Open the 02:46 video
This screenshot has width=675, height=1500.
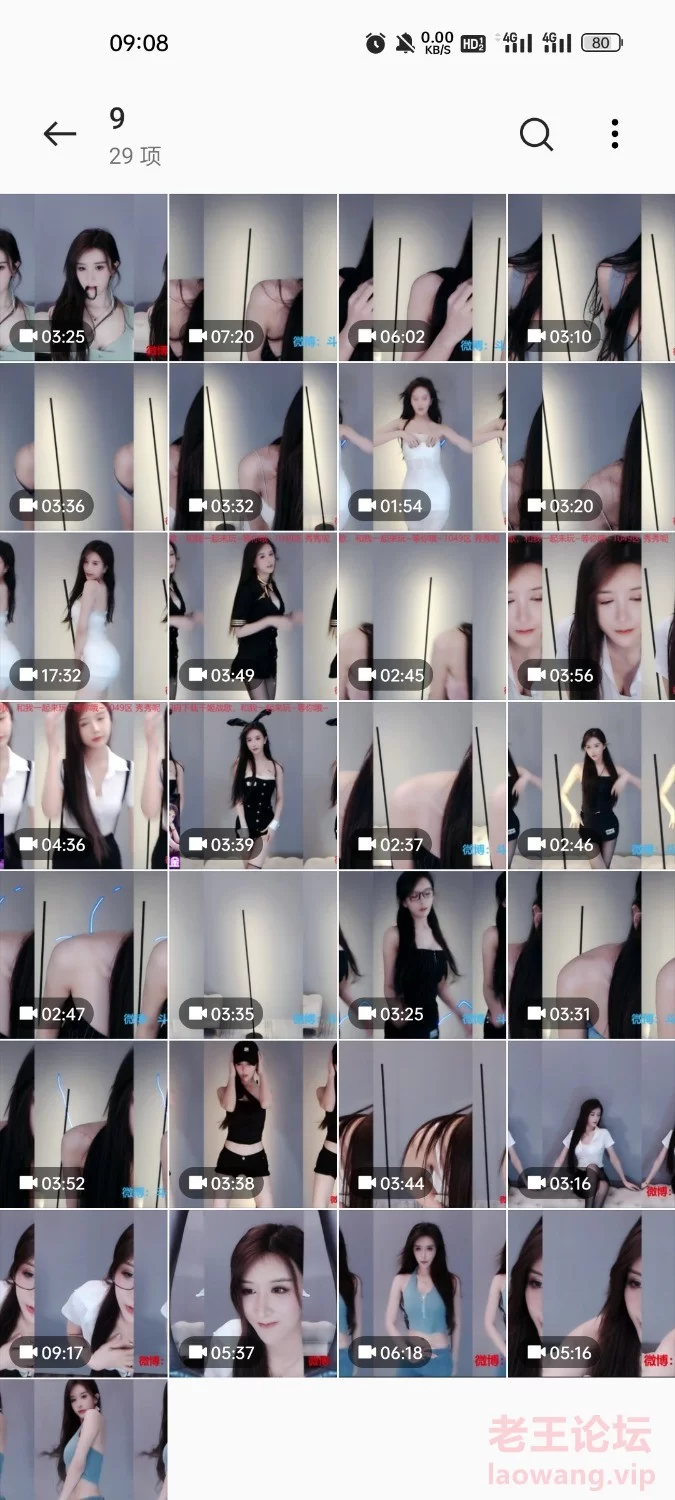(x=591, y=785)
